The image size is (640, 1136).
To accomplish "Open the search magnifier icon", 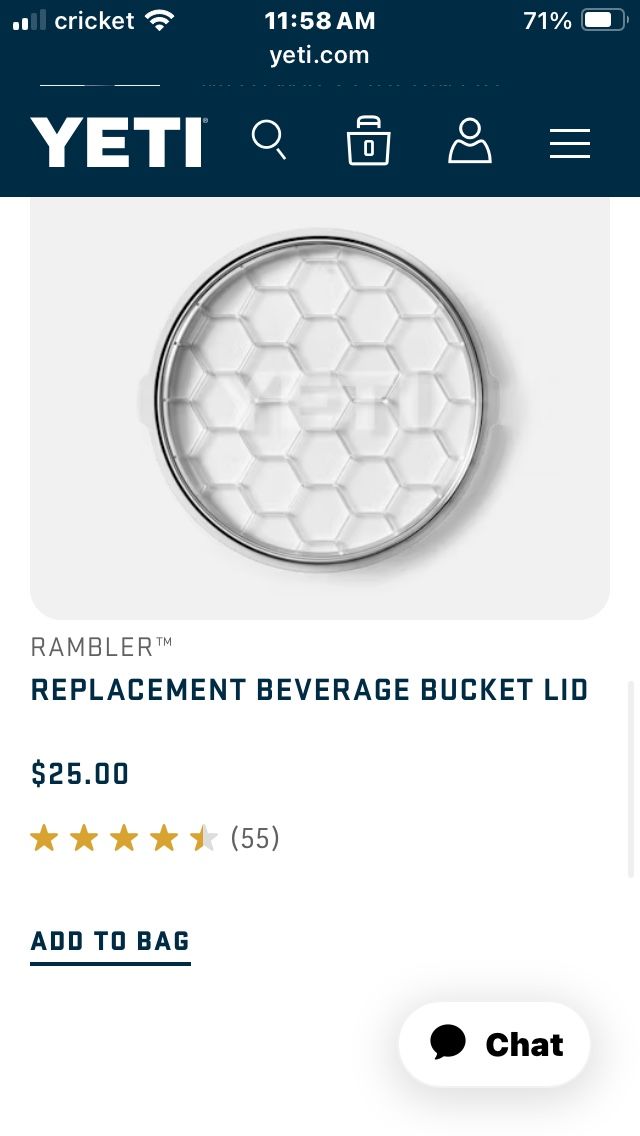I will click(x=268, y=140).
